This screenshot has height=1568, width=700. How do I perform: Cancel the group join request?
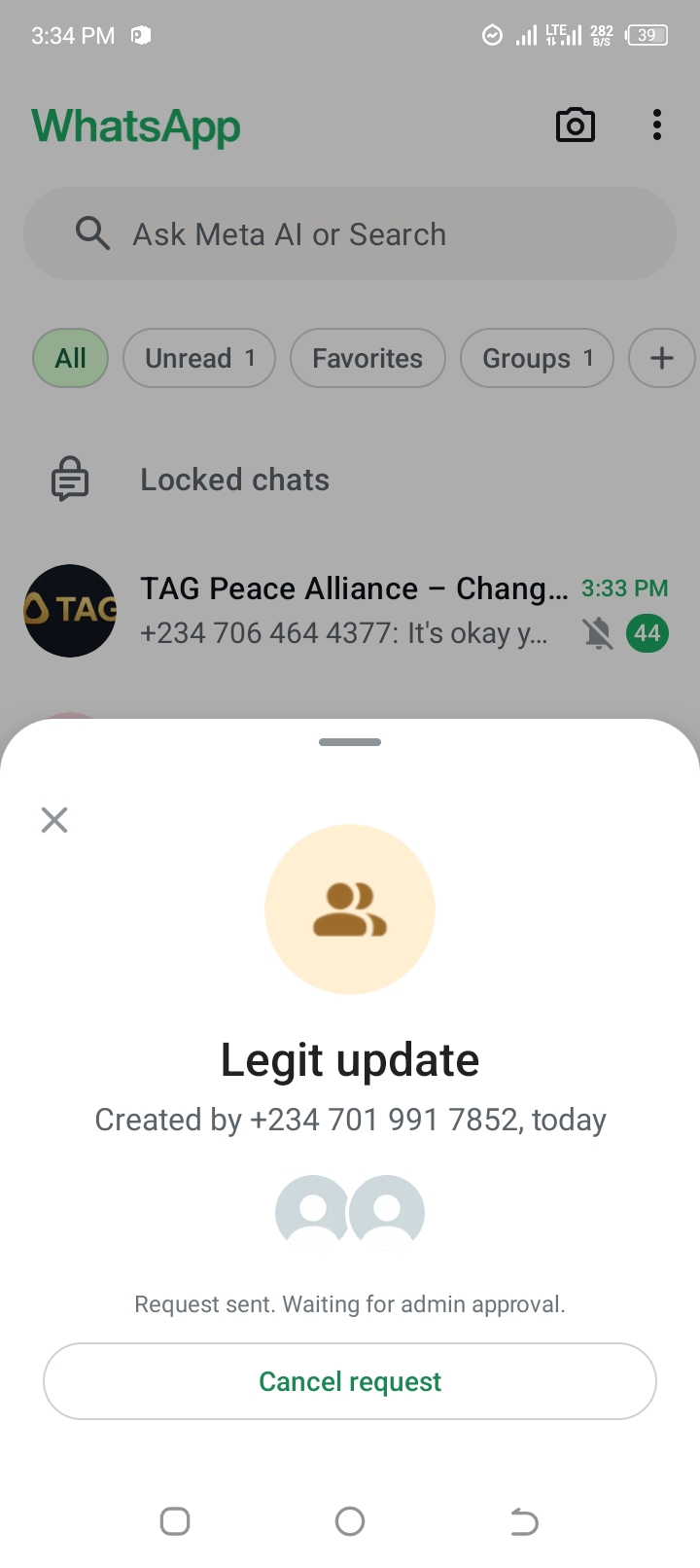pyautogui.click(x=350, y=1381)
